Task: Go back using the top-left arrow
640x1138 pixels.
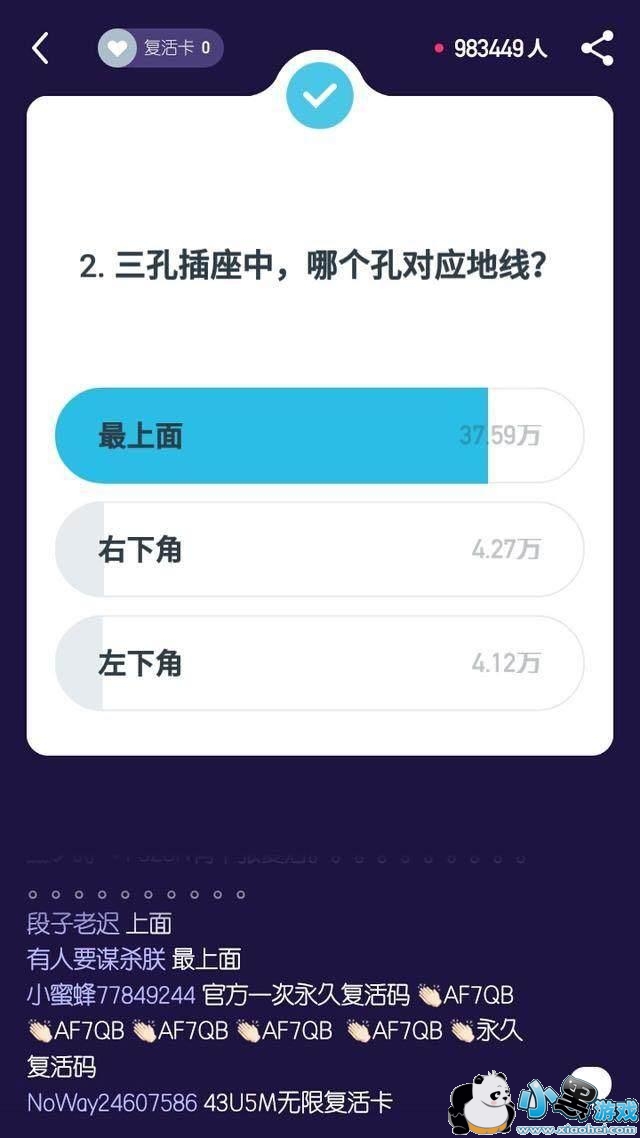Action: point(40,48)
